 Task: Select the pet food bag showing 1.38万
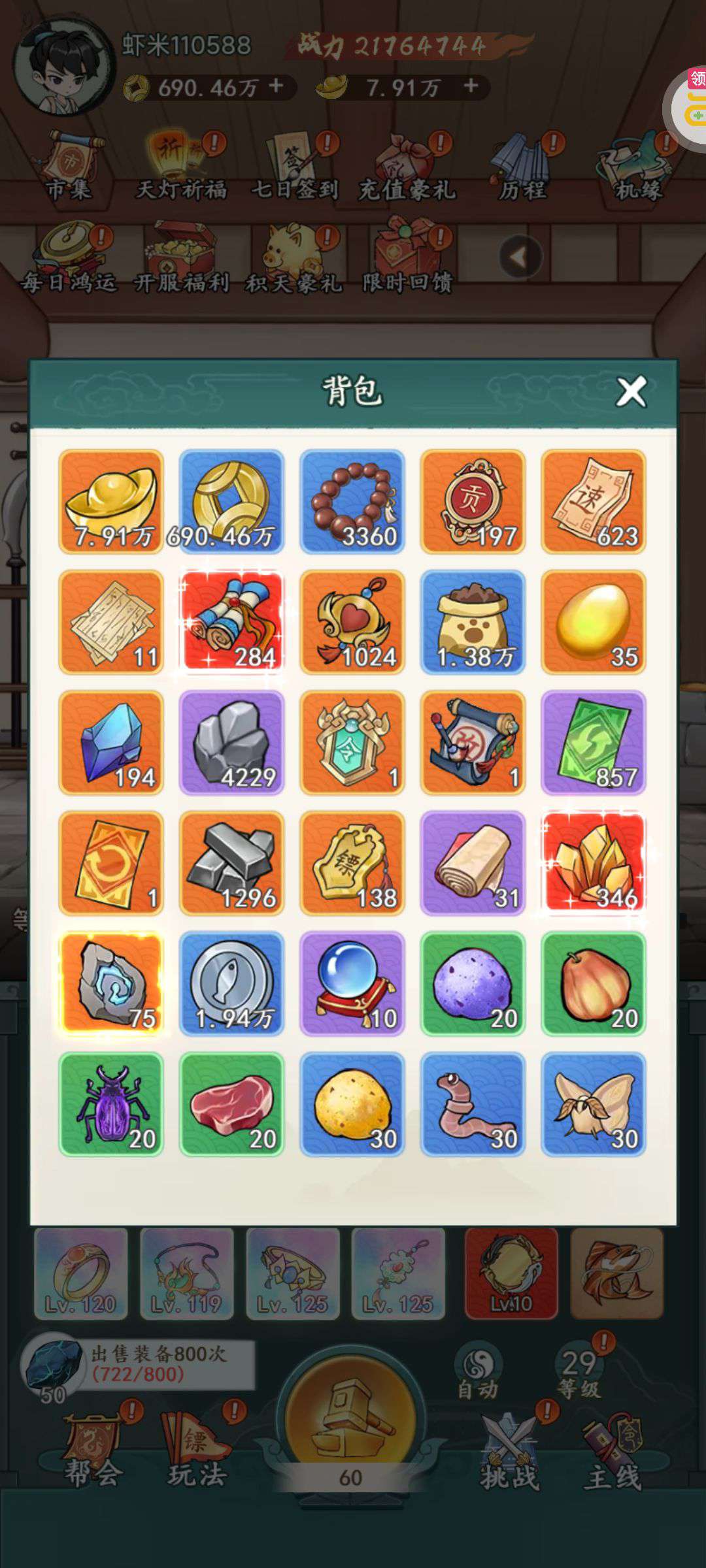[x=473, y=622]
